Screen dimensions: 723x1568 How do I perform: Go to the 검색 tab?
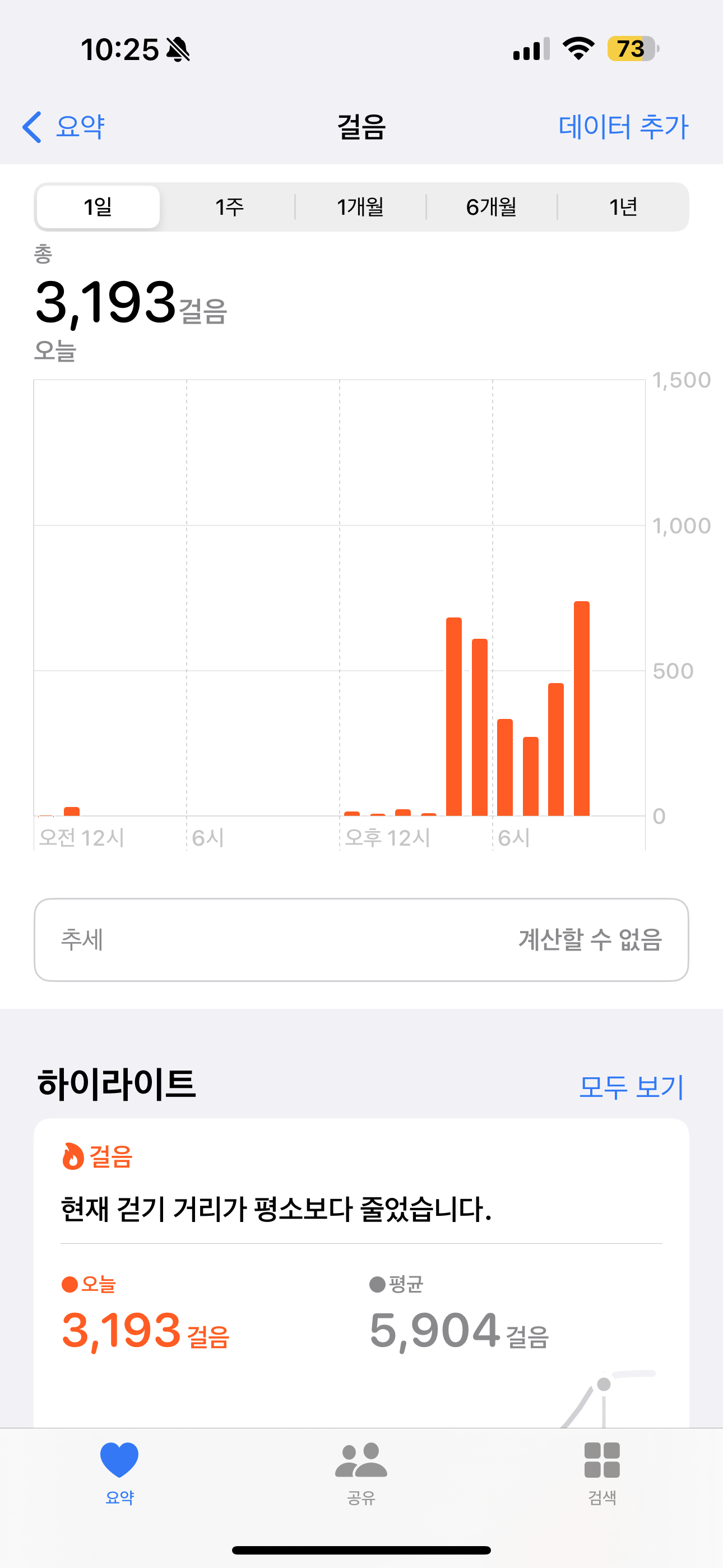[x=602, y=1470]
